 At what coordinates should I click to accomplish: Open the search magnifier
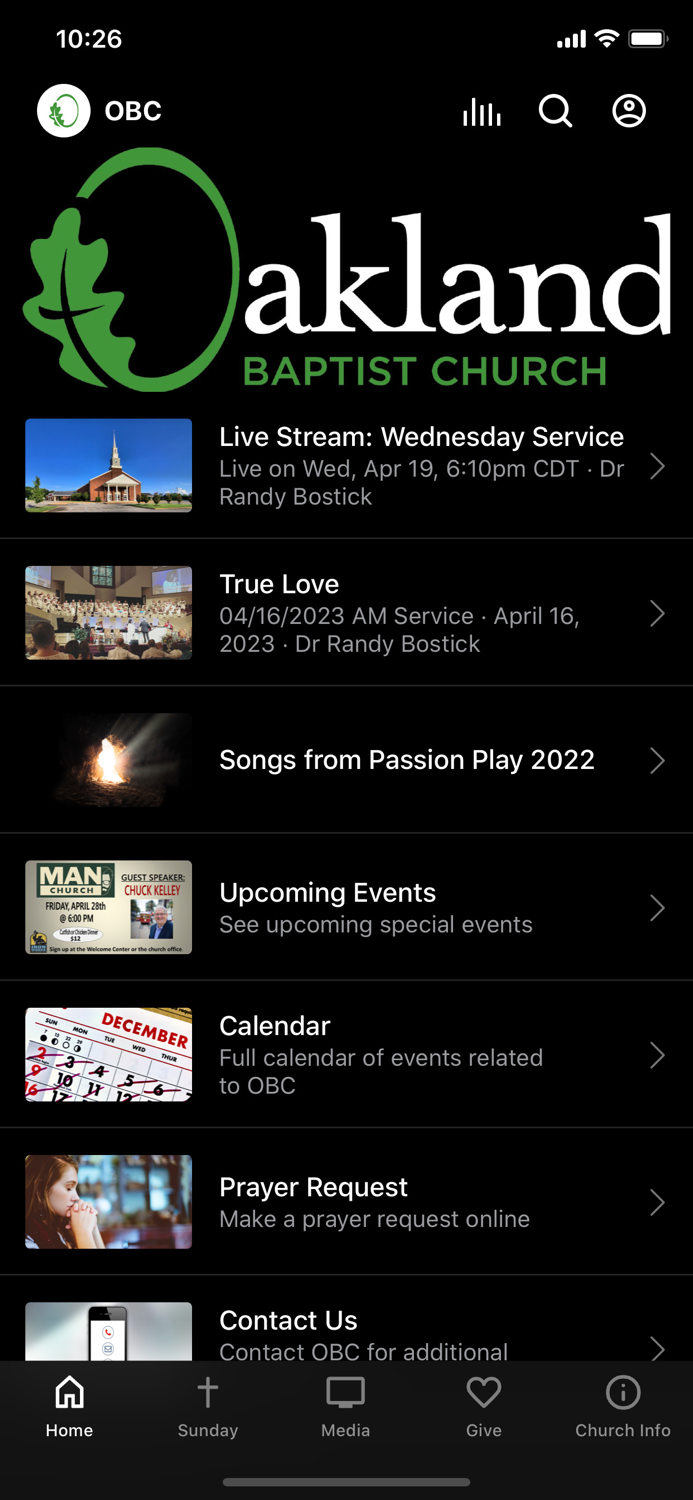click(x=555, y=111)
